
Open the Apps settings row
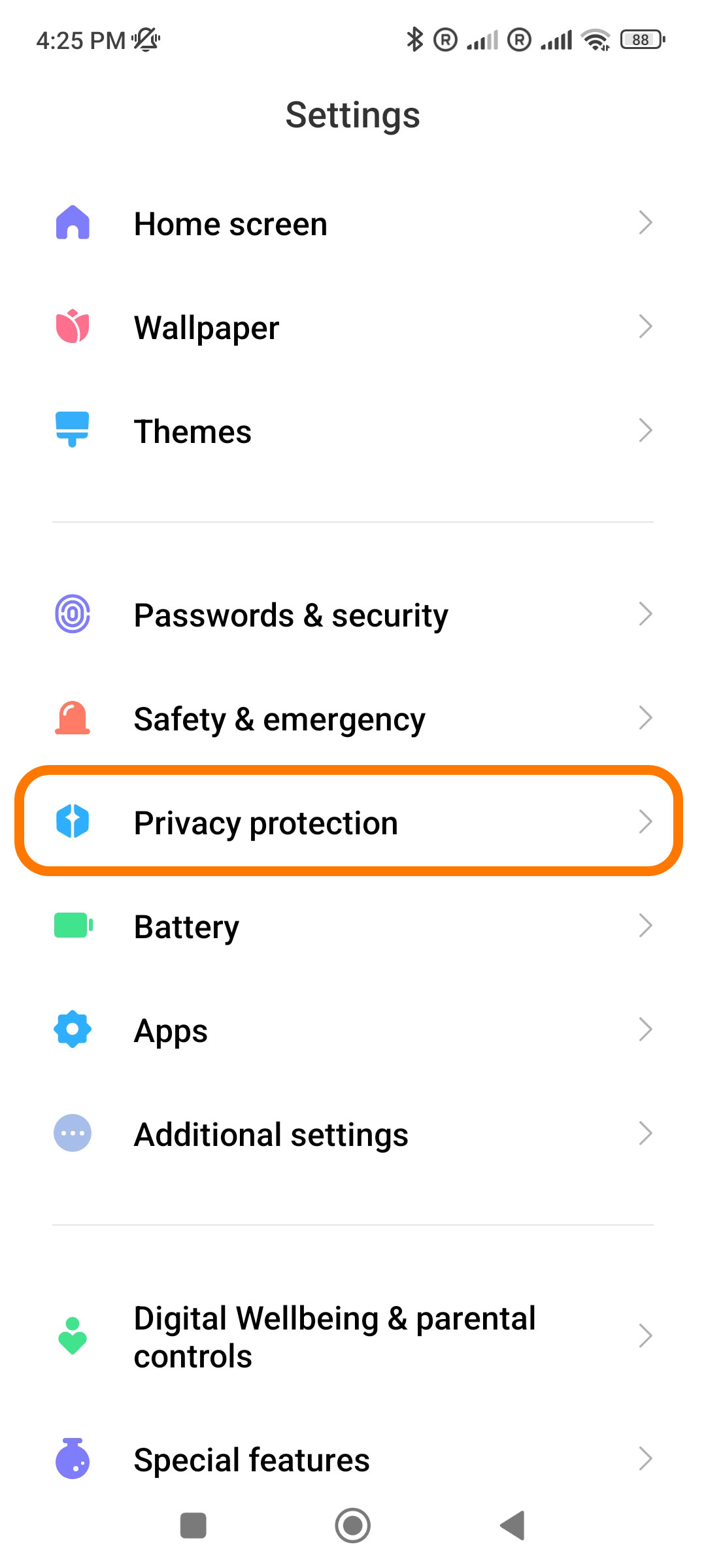click(x=353, y=1030)
